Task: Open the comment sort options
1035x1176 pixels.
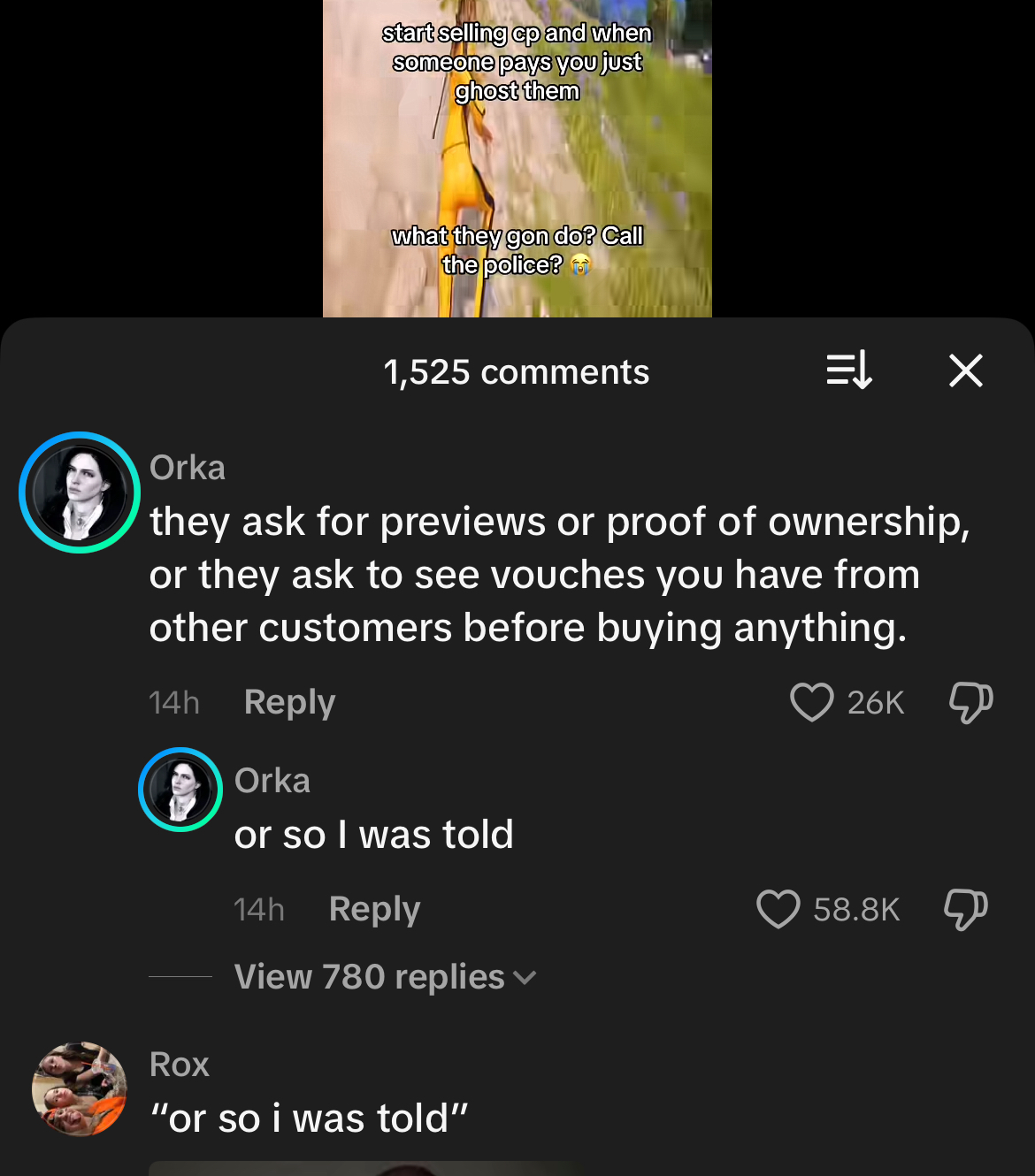Action: point(848,370)
